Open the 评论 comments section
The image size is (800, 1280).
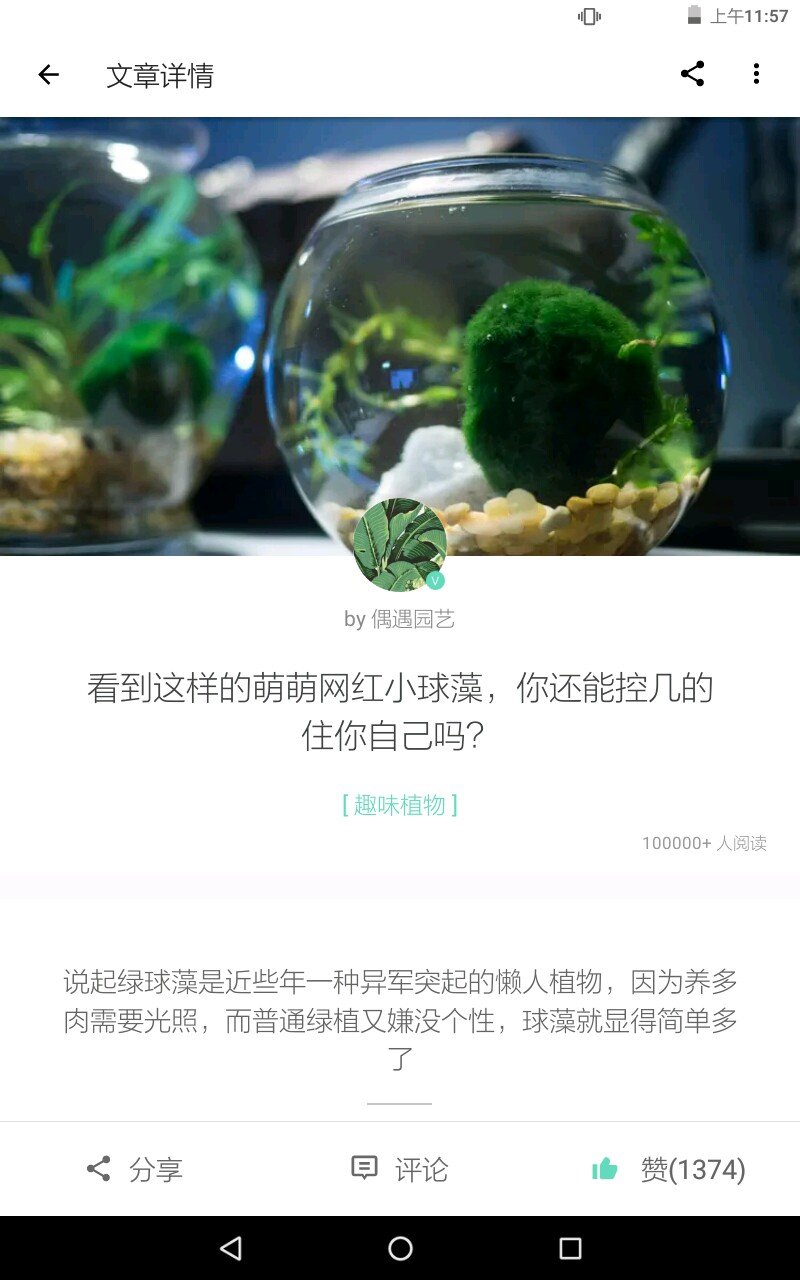(x=400, y=1169)
